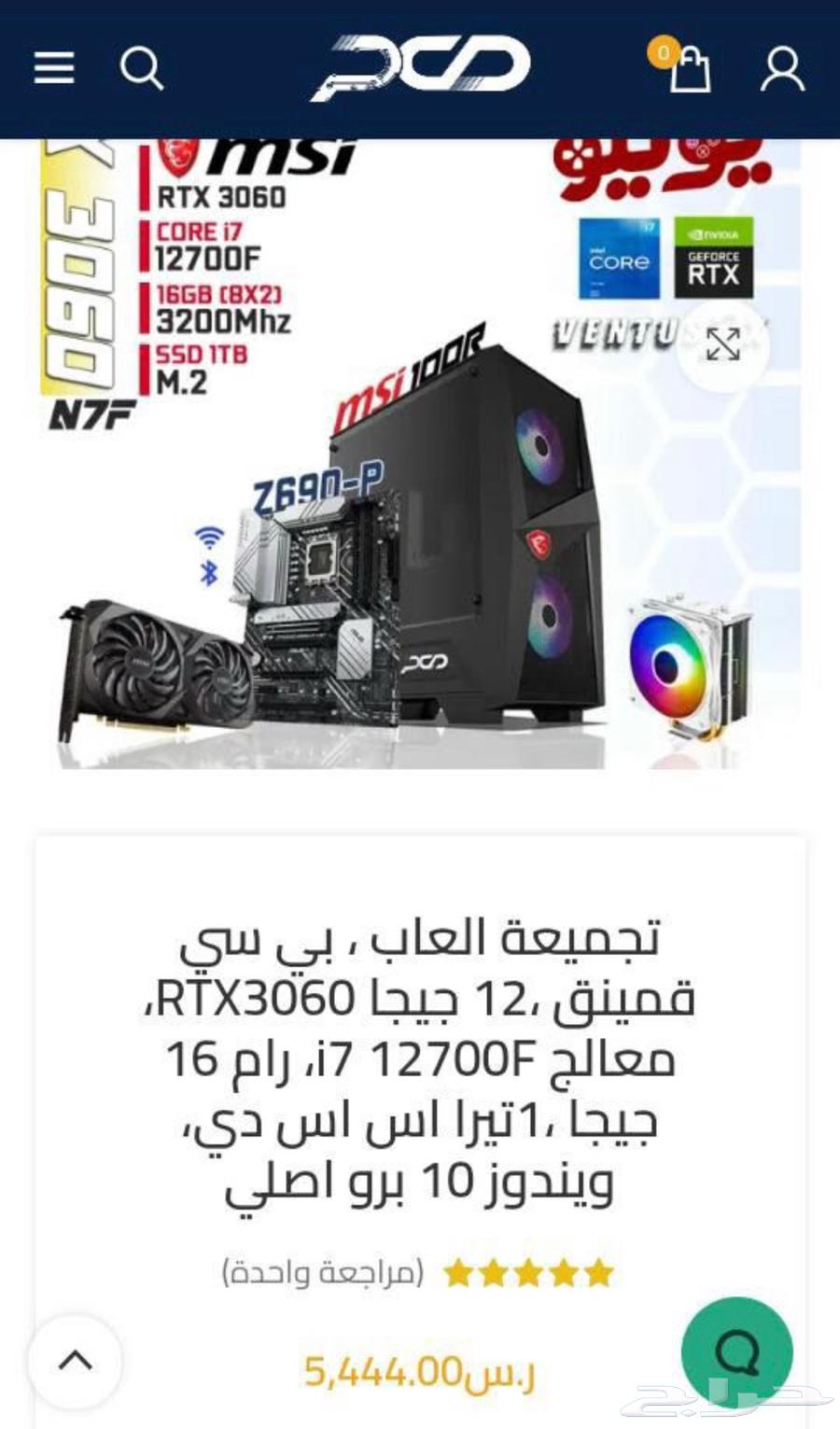Tap the scroll-to-top arrow button
Image resolution: width=840 pixels, height=1429 pixels.
point(76,1361)
